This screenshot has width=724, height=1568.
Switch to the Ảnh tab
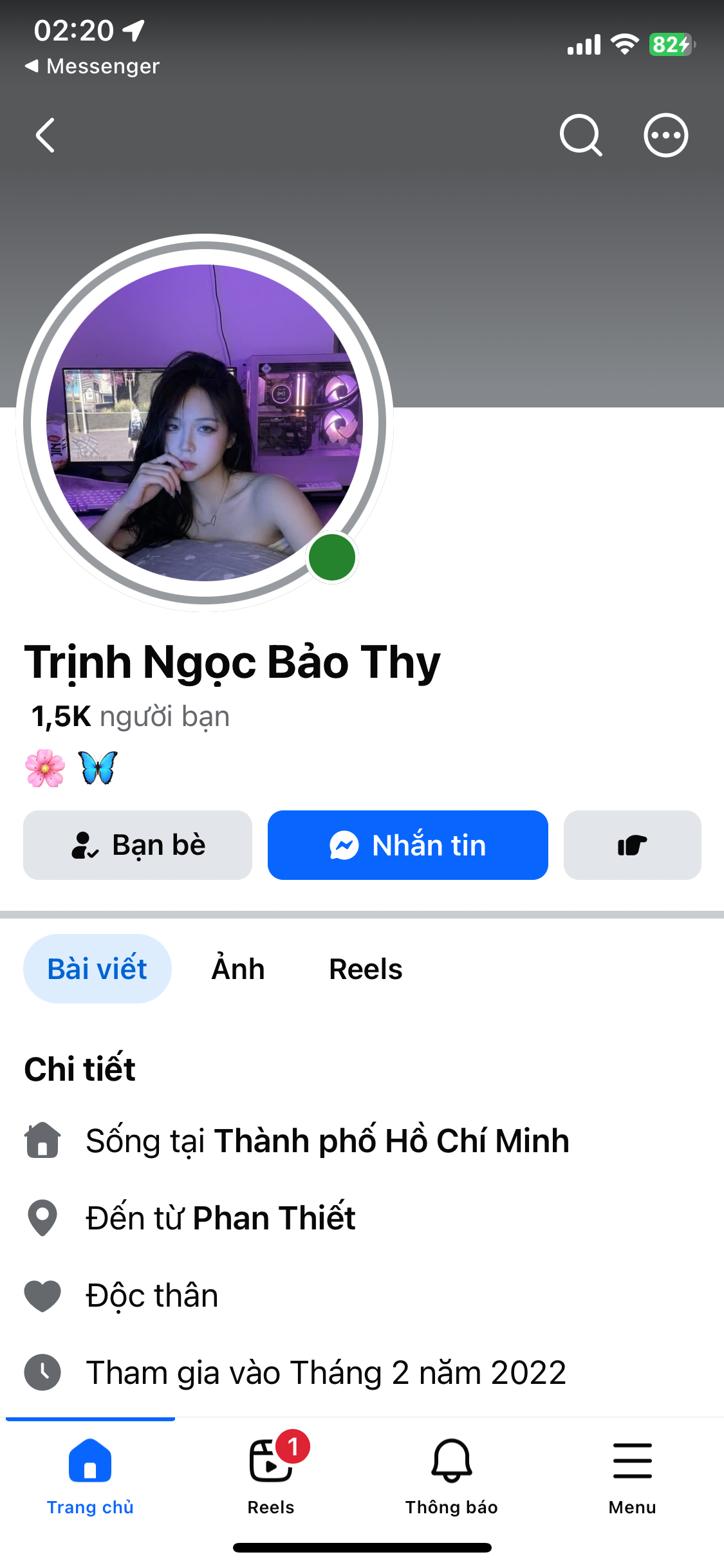pos(238,969)
